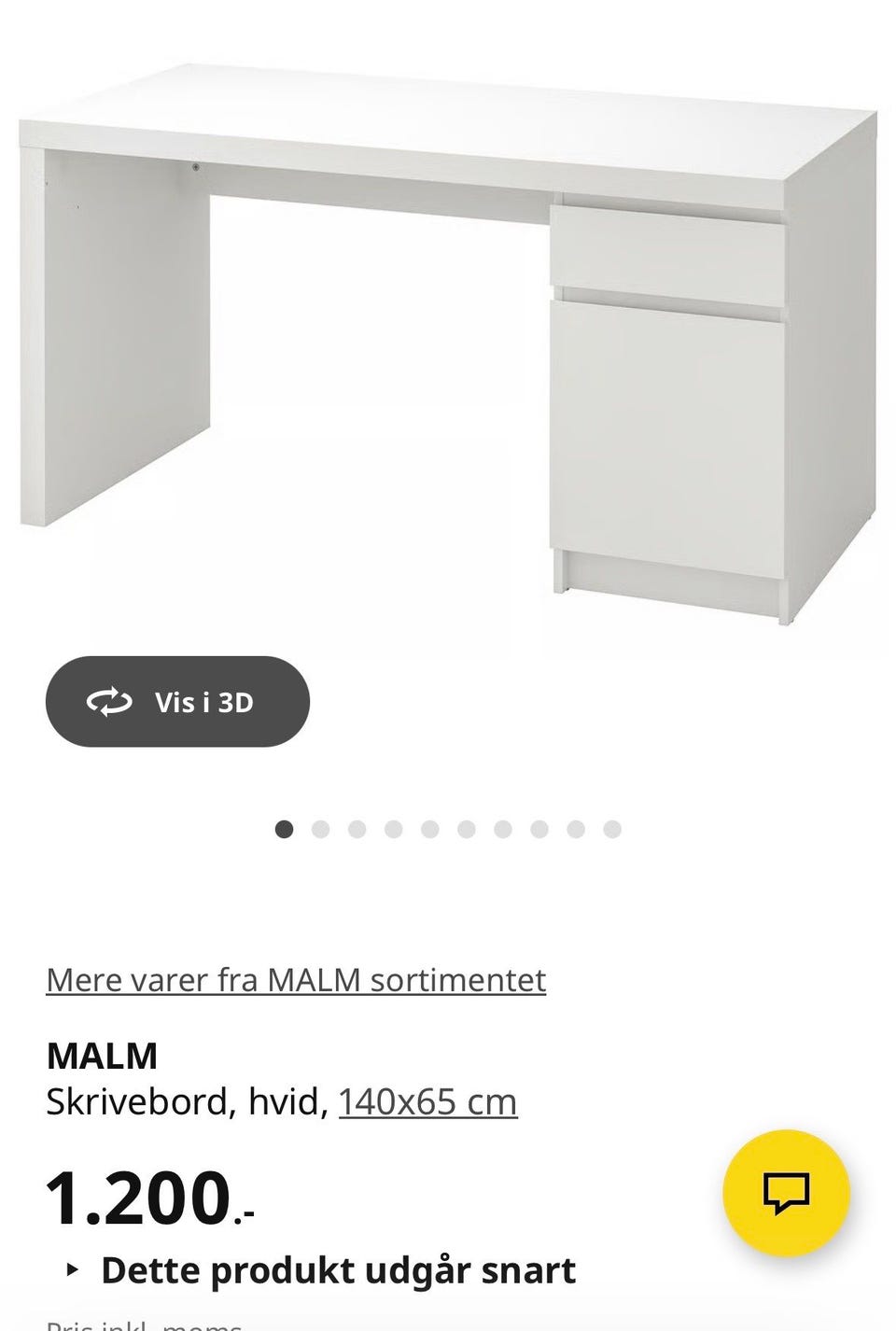Click the 'Vis i 3D' button

click(x=176, y=703)
